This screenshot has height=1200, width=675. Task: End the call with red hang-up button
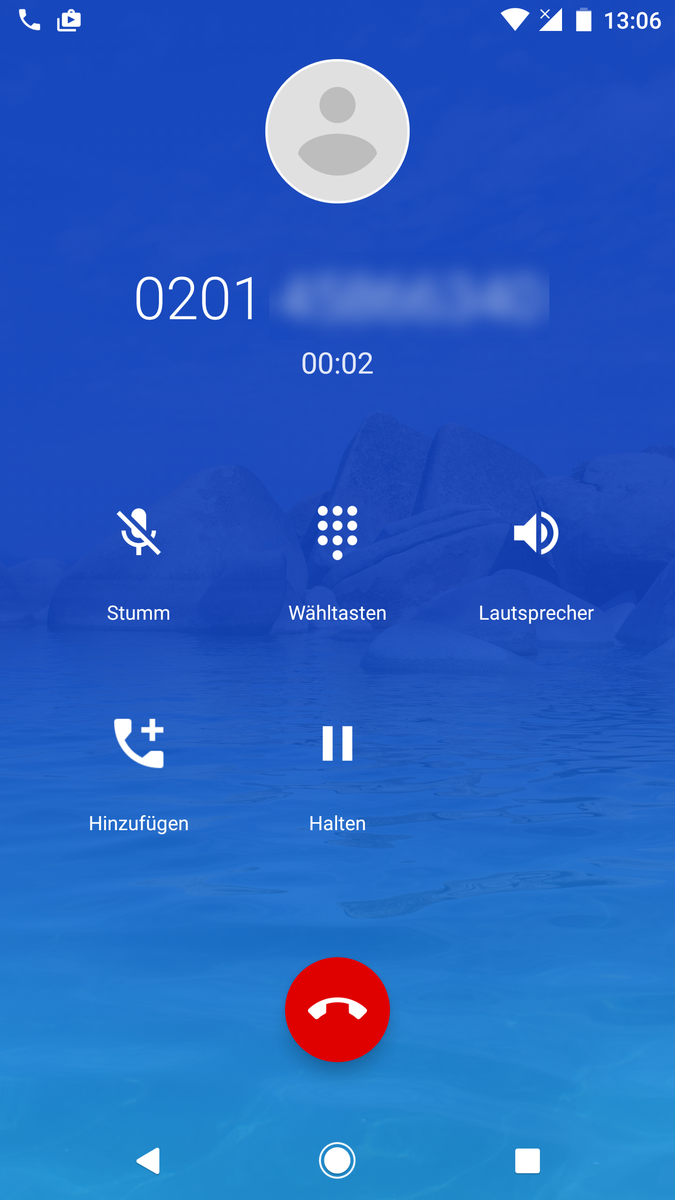pyautogui.click(x=337, y=1010)
